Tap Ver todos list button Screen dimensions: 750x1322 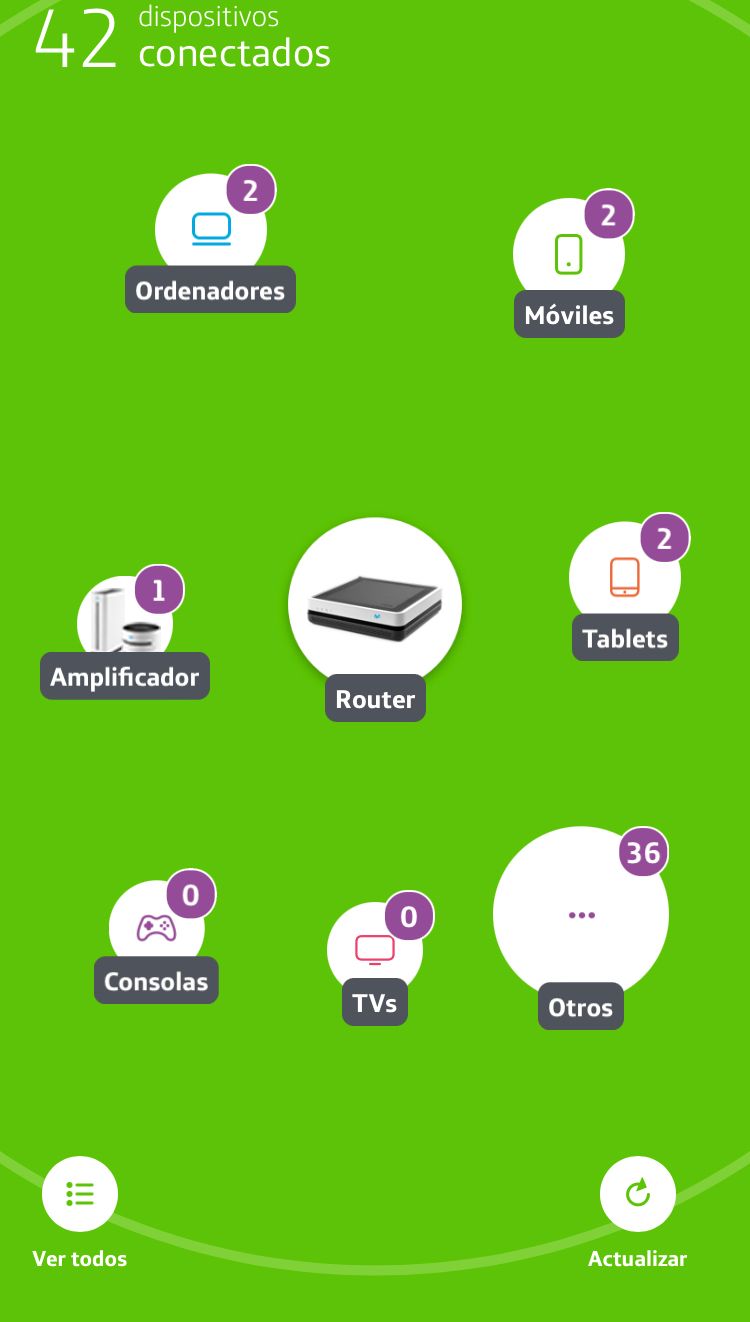(x=80, y=1194)
